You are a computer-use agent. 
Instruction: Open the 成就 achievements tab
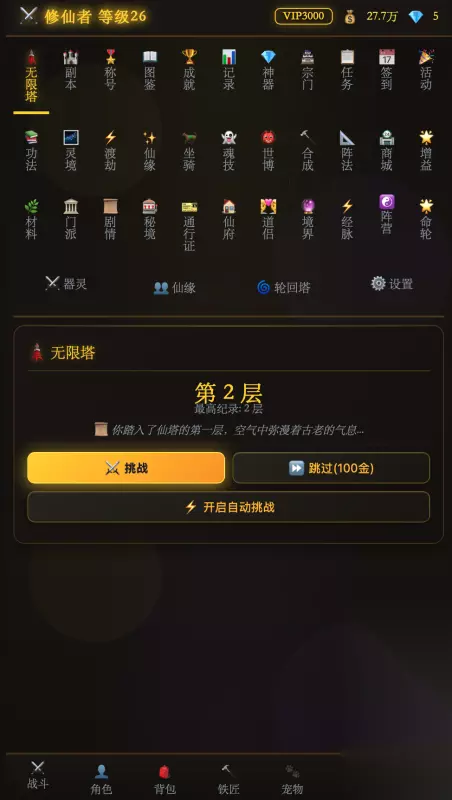(189, 71)
